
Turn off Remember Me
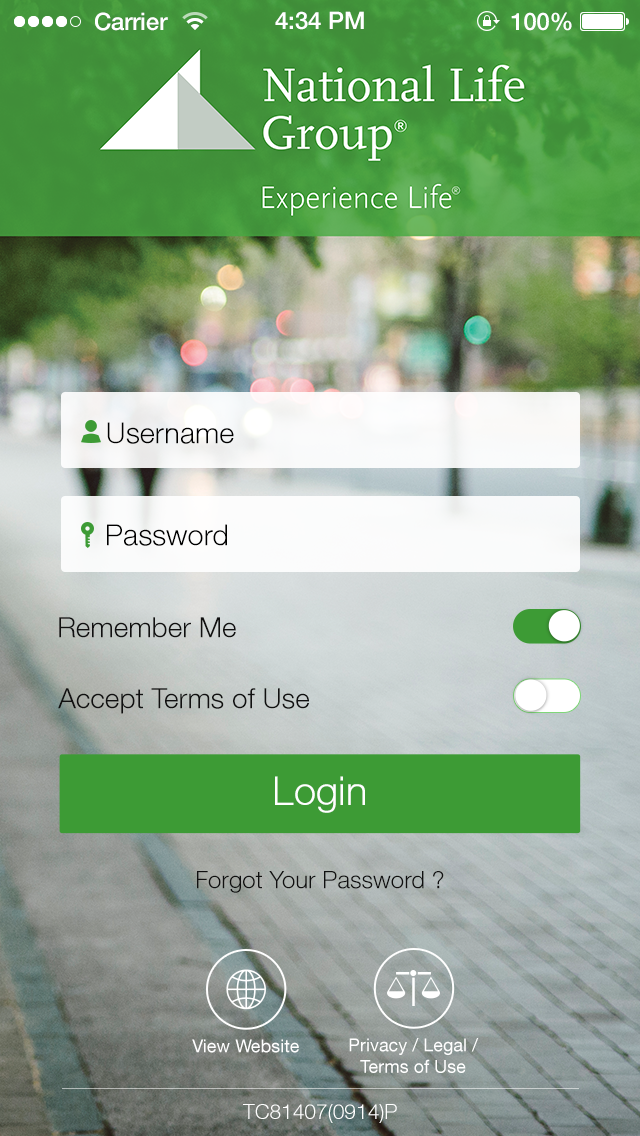(x=546, y=627)
